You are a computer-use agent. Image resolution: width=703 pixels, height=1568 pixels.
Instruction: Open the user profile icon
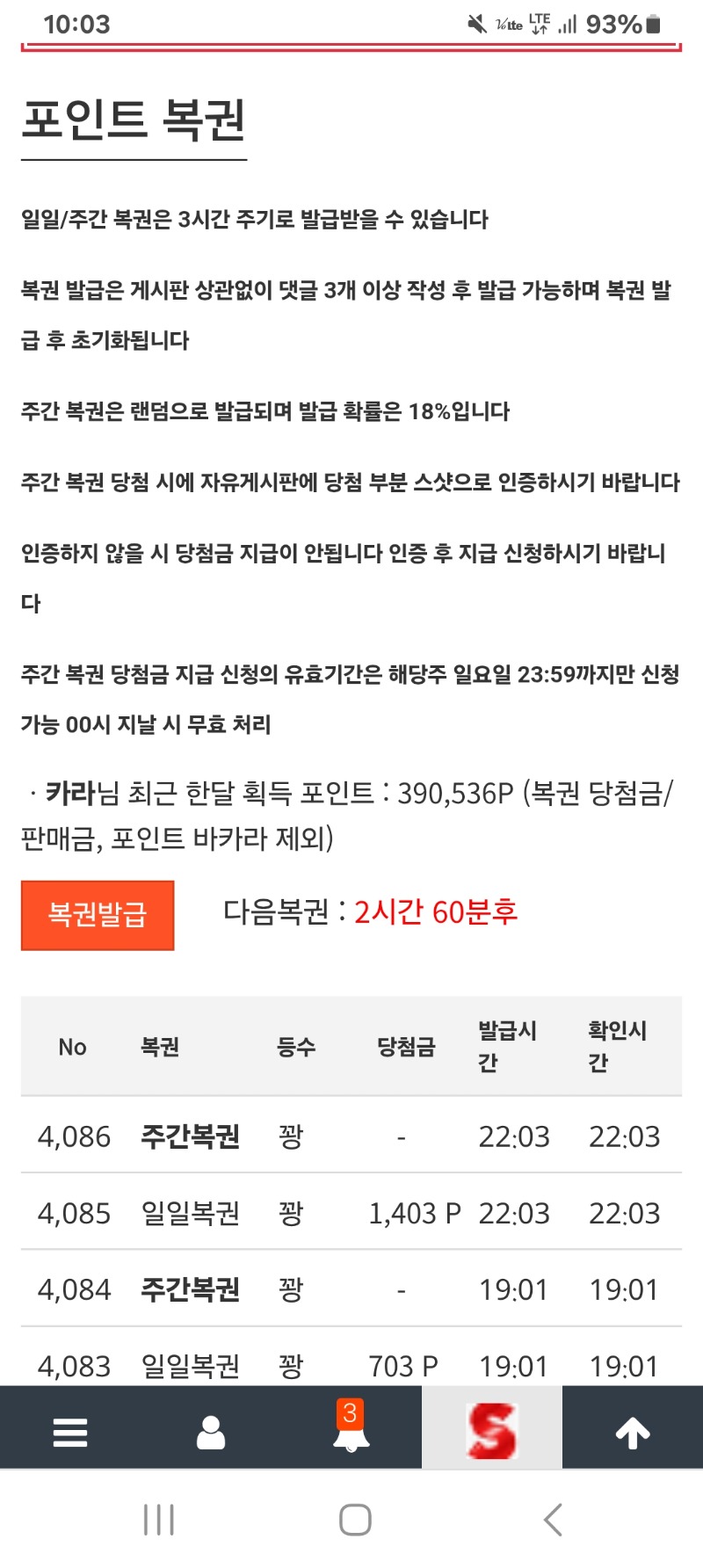click(211, 1433)
